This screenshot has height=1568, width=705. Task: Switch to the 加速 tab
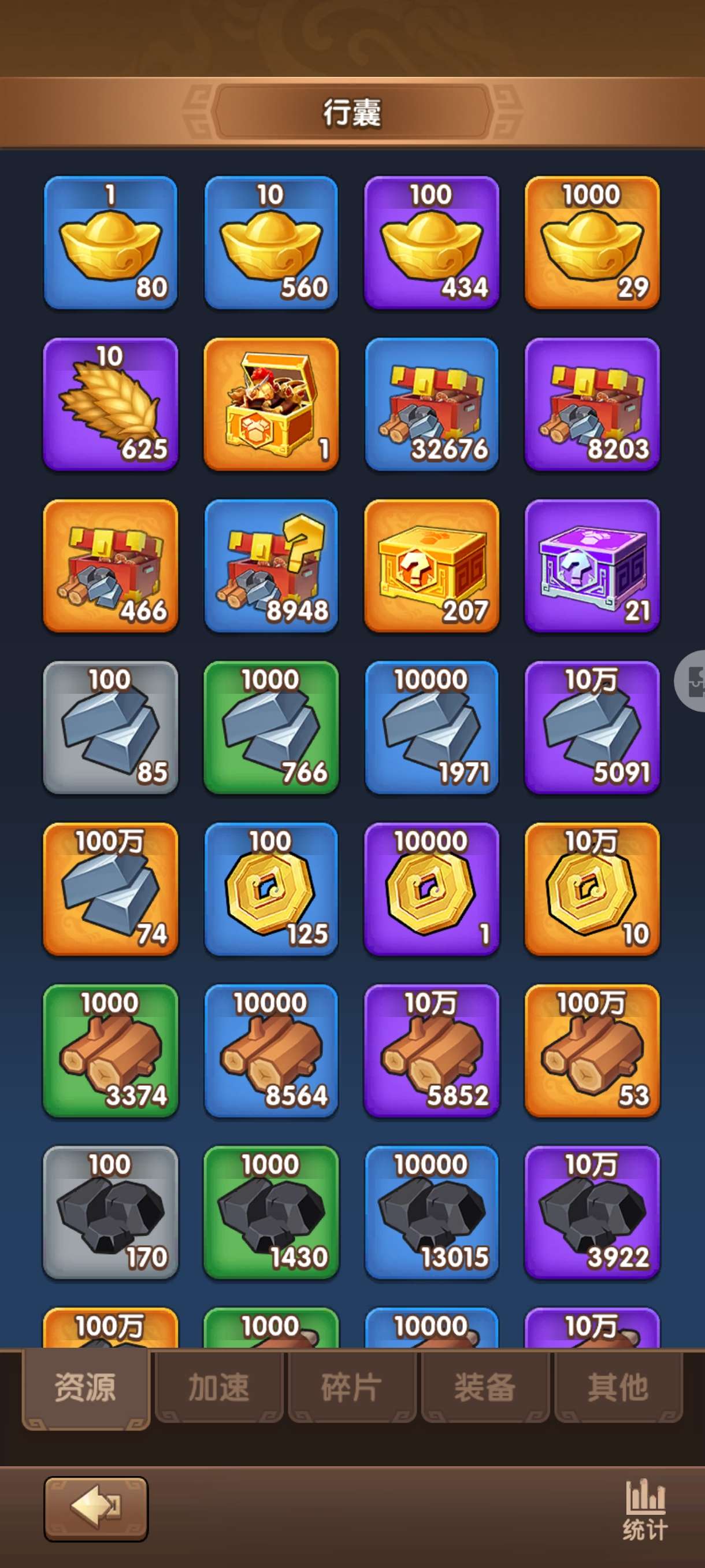point(219,1388)
